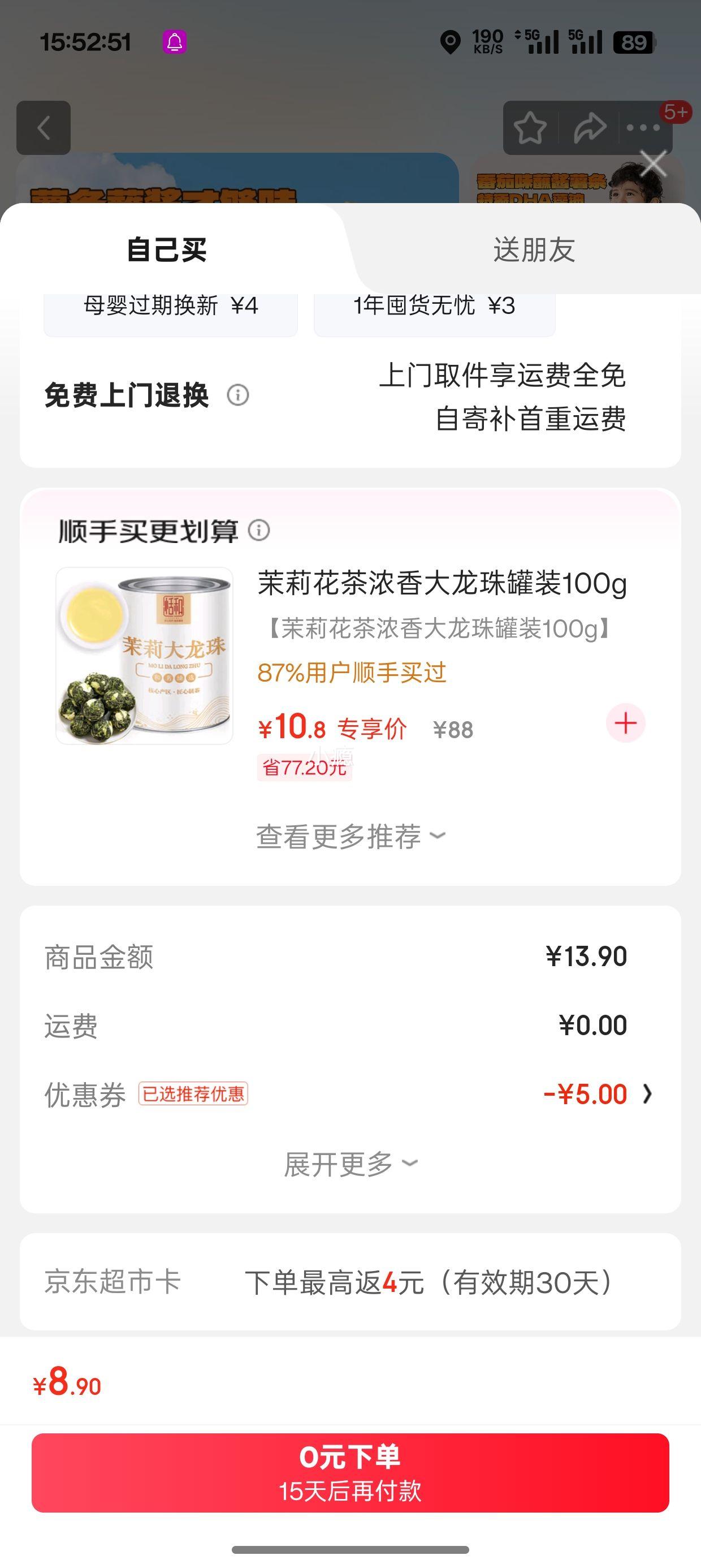The image size is (701, 1568).
Task: Select the 自己买 tab
Action: click(167, 250)
